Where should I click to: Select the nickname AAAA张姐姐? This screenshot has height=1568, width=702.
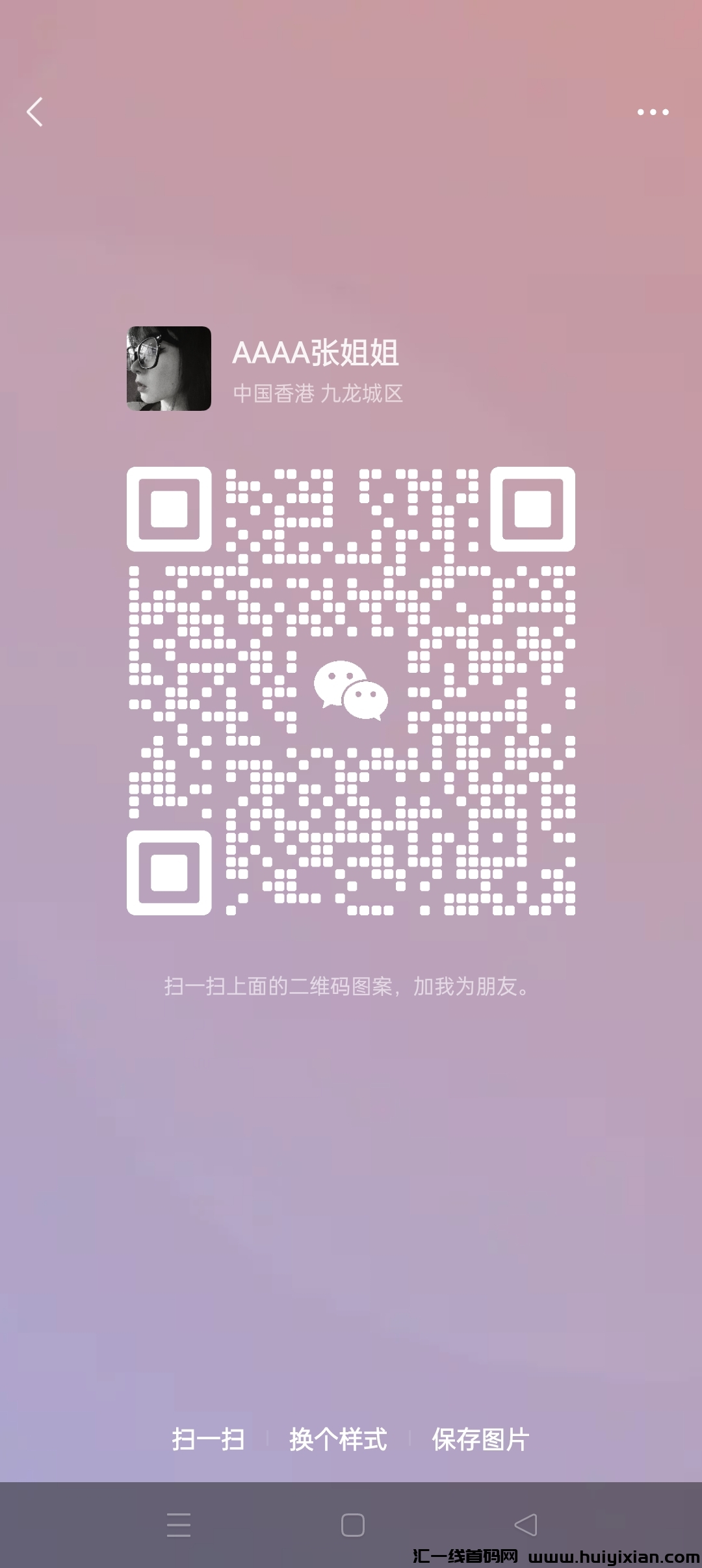point(315,354)
